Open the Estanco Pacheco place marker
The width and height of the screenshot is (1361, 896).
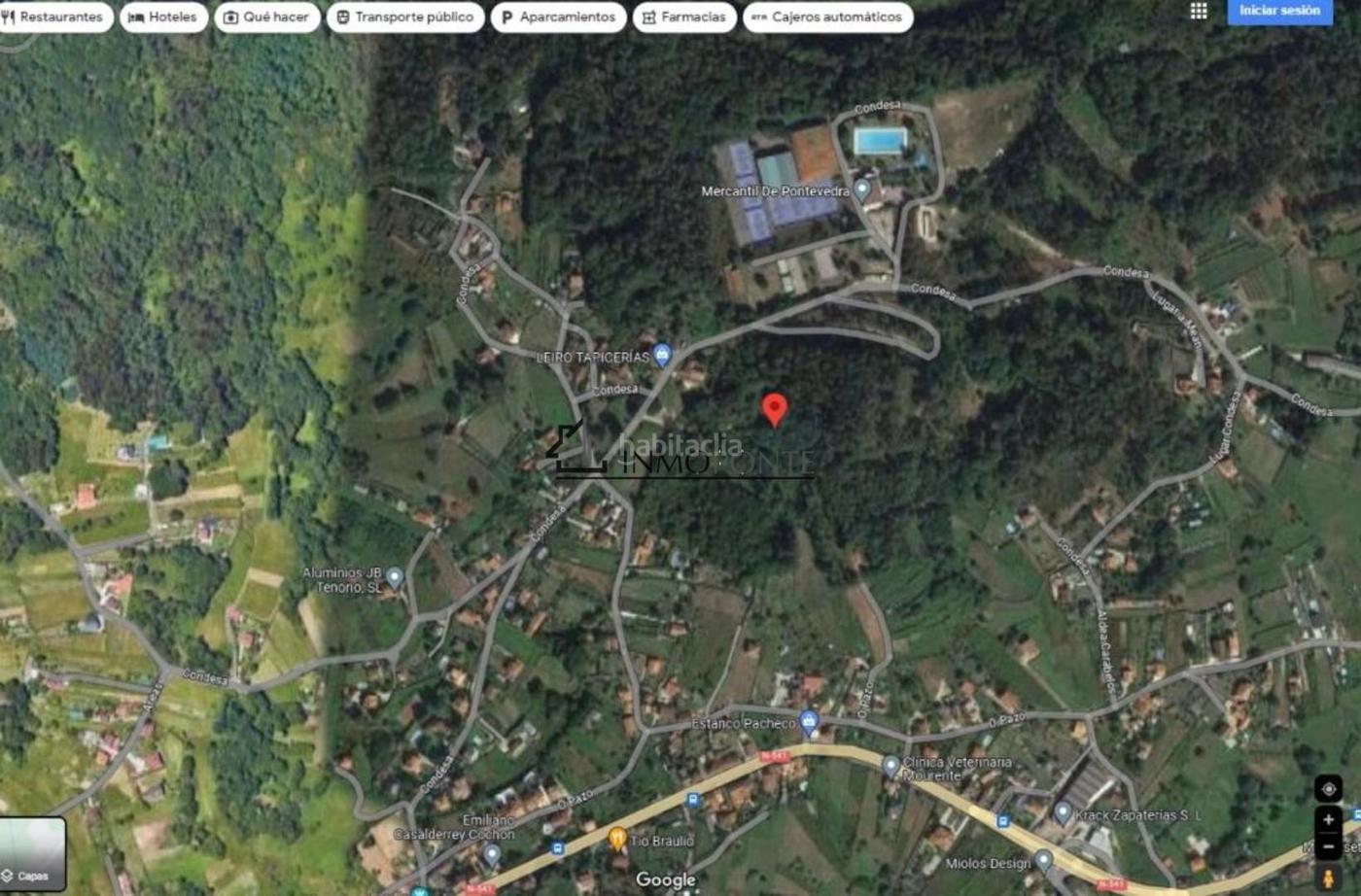point(808,721)
